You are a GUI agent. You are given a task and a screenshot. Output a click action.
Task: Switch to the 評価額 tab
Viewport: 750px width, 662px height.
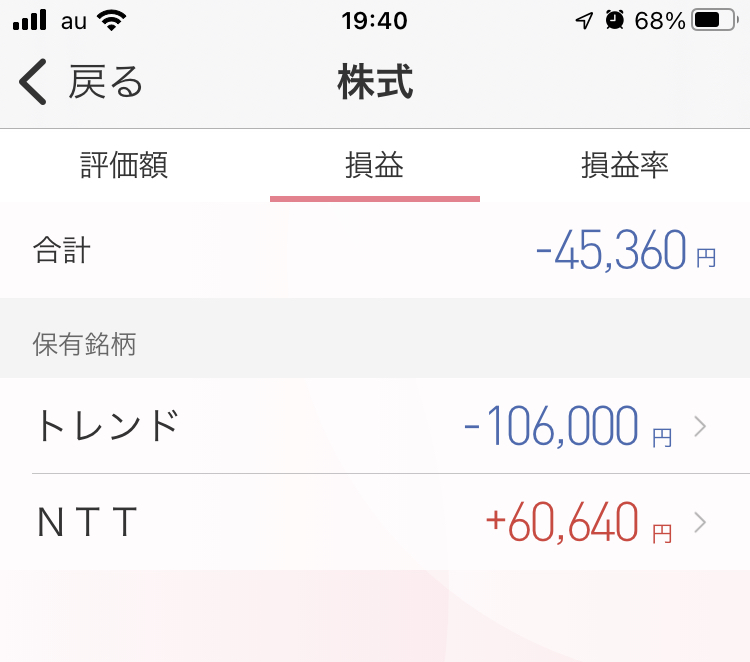(x=124, y=165)
